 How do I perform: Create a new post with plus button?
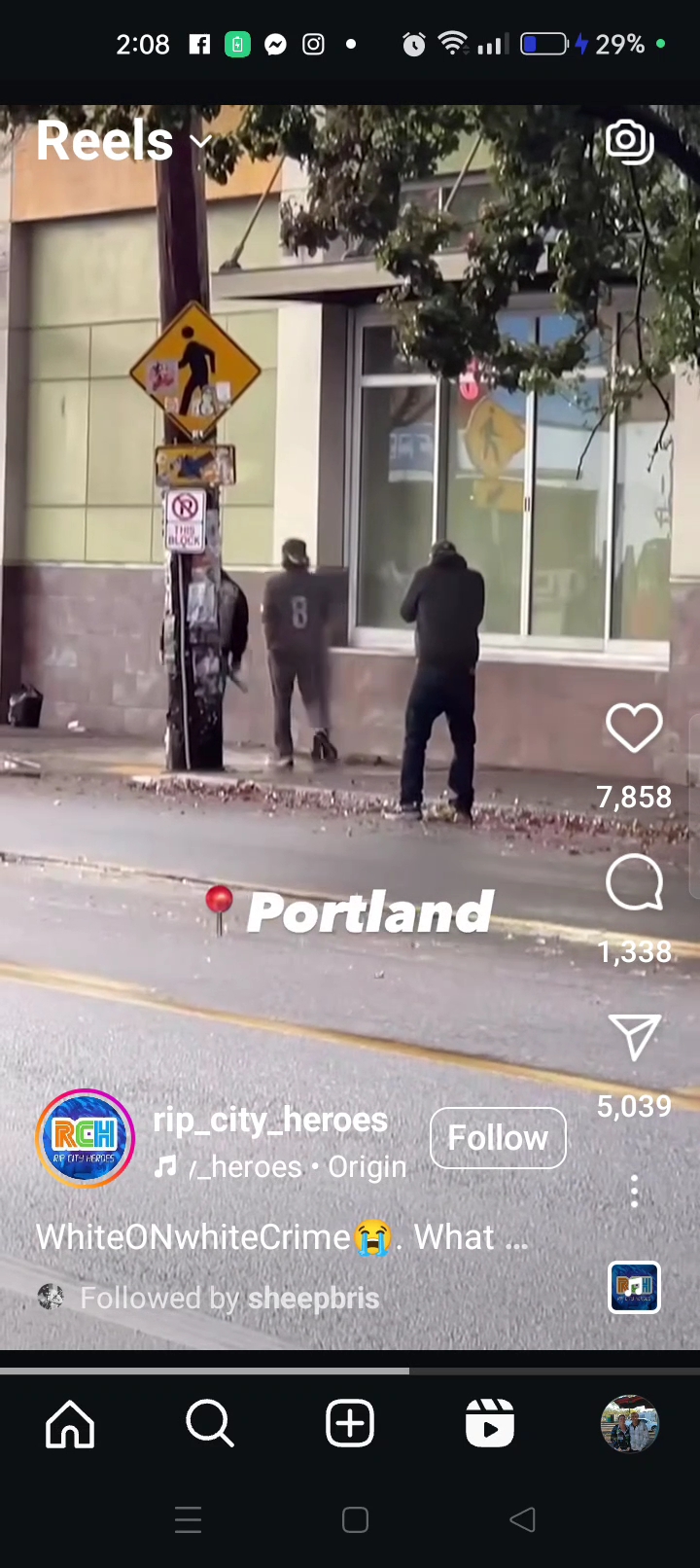point(350,1425)
